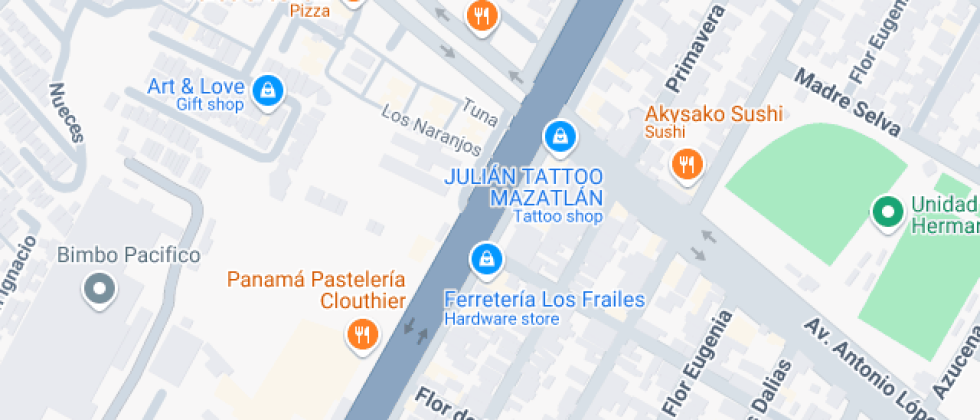
Task: Open the Bimbo Pacifico location pin
Action: coord(99,290)
